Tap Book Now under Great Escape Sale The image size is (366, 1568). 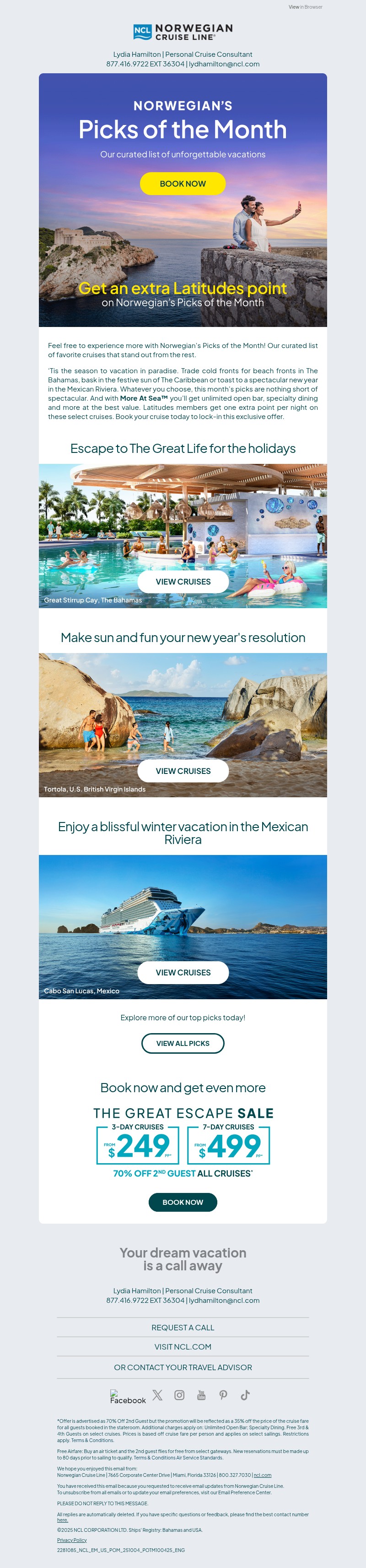pyautogui.click(x=183, y=1202)
